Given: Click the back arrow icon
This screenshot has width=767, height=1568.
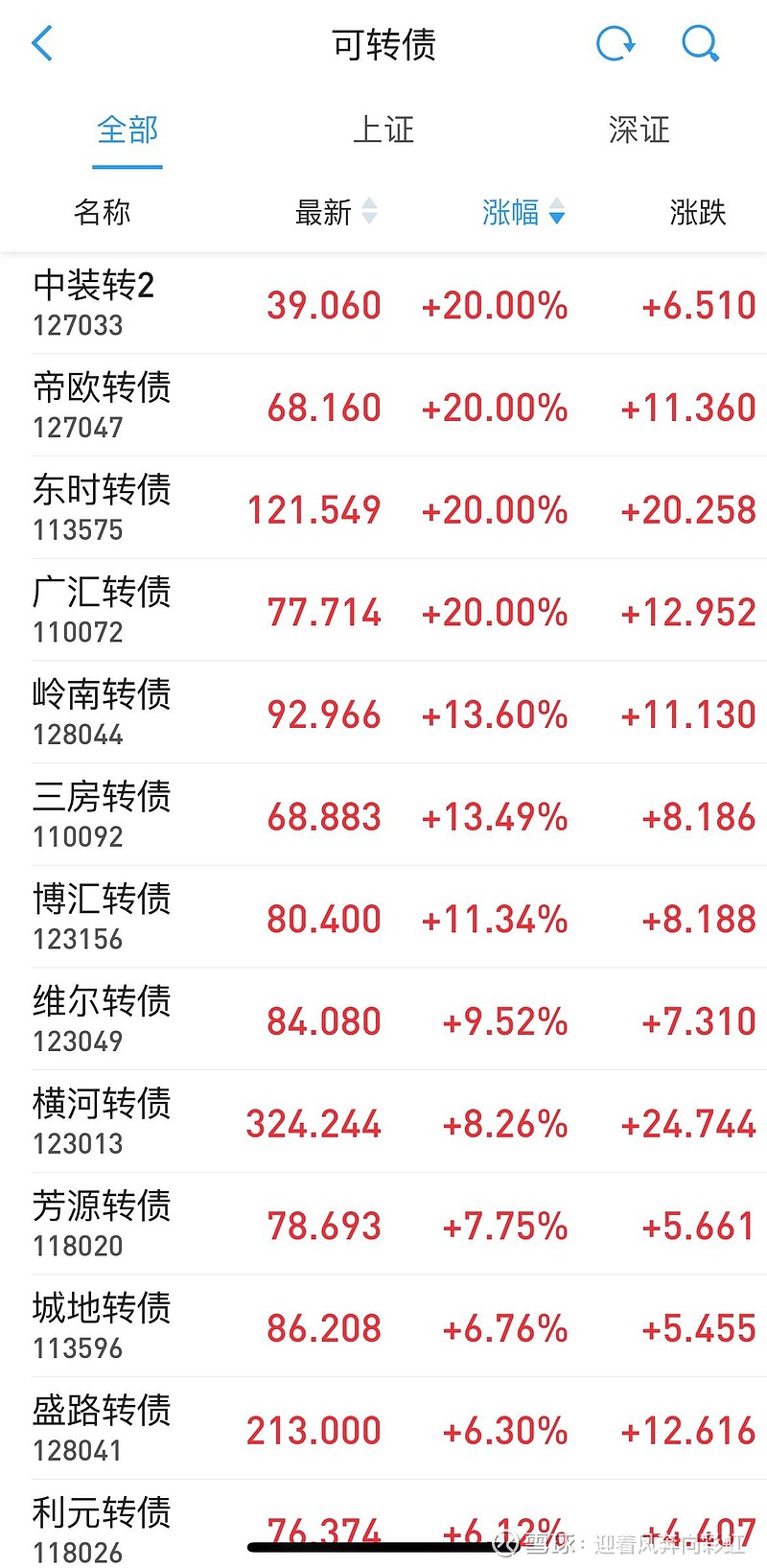Looking at the screenshot, I should [x=41, y=43].
